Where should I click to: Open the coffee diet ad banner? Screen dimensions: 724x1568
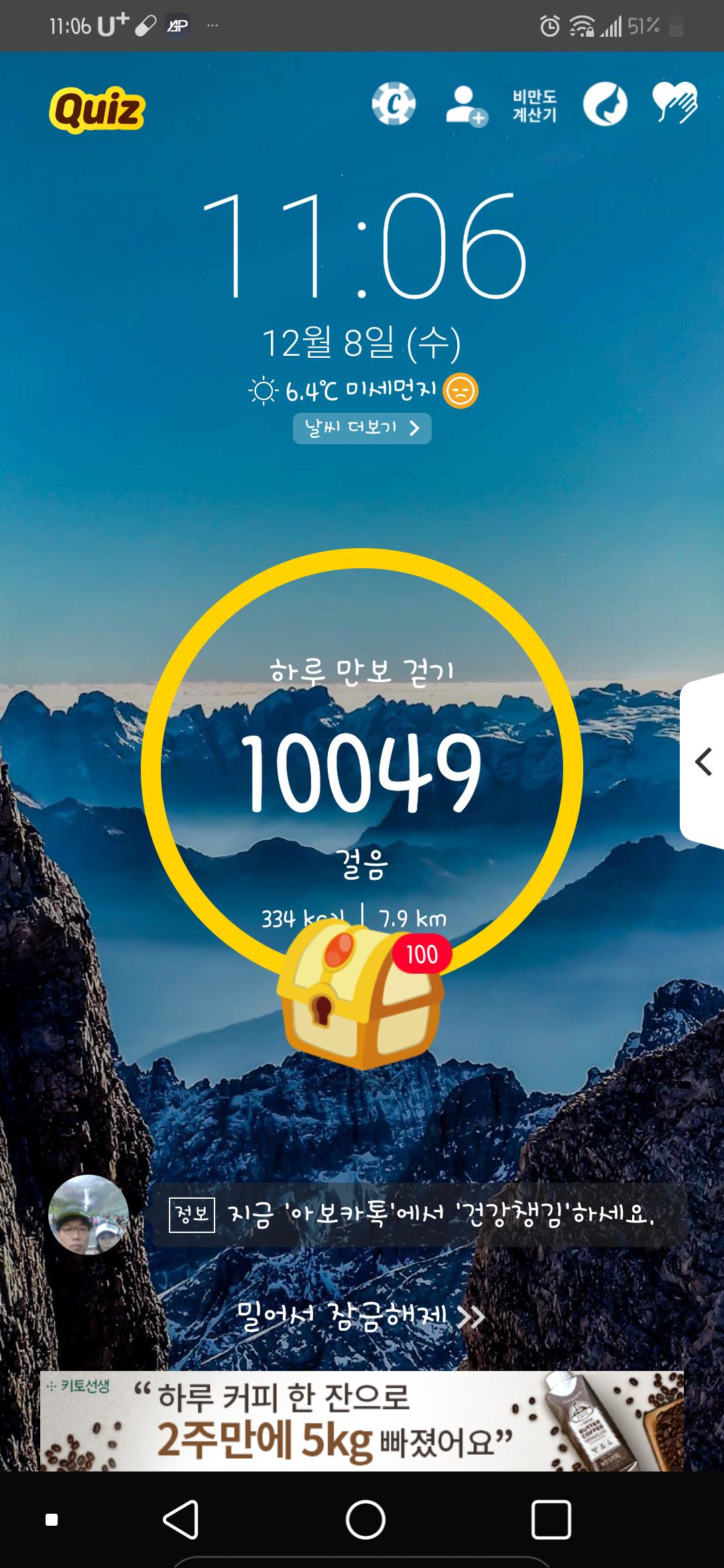tap(362, 1421)
